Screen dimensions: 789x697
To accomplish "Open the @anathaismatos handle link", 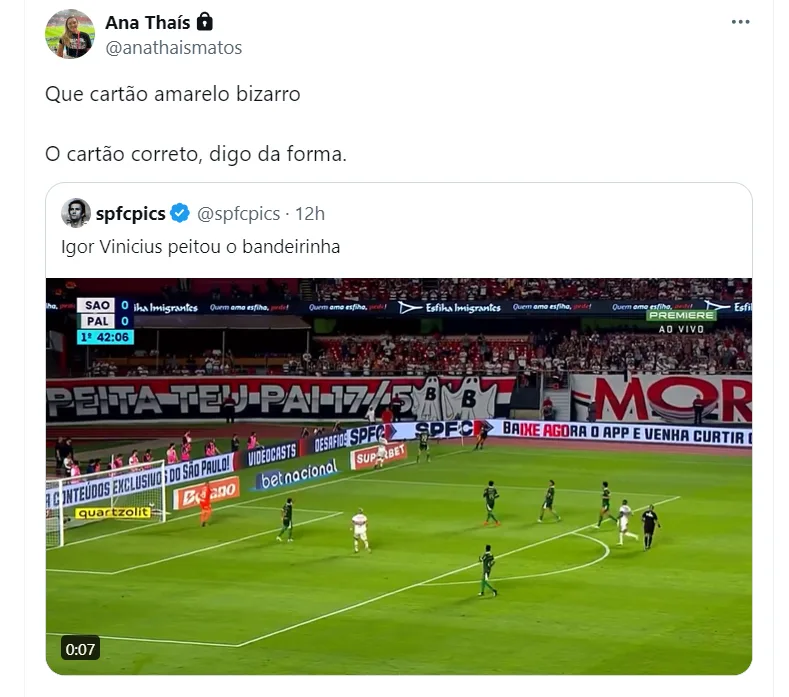I will tap(173, 47).
